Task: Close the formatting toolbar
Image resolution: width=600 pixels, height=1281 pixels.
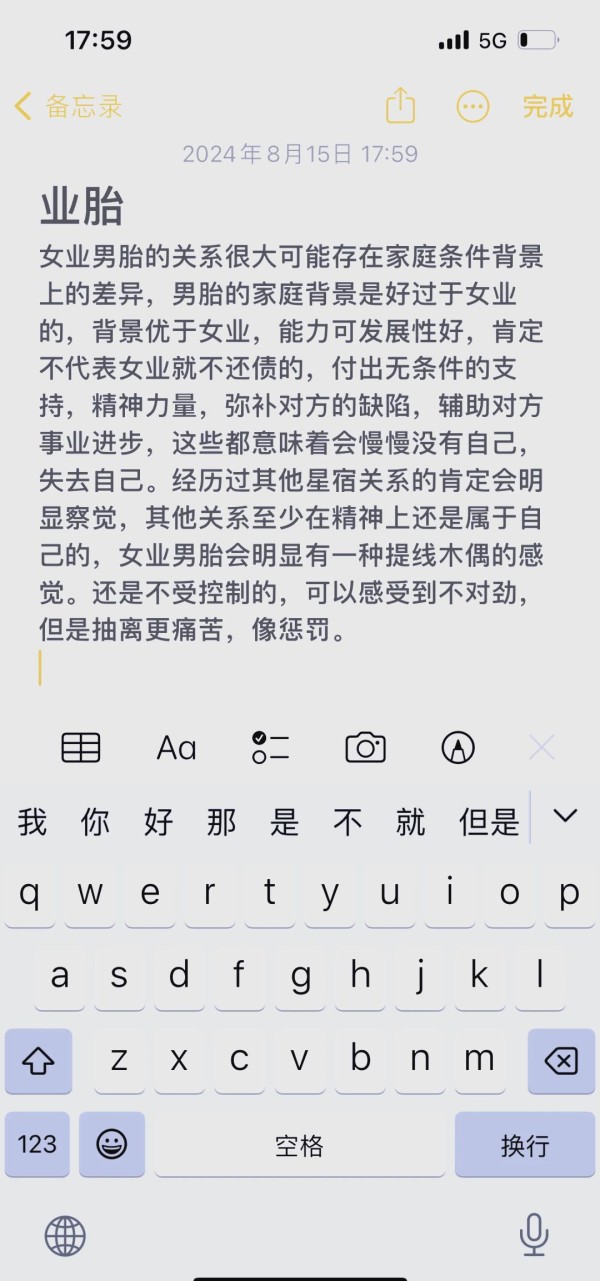Action: point(541,748)
